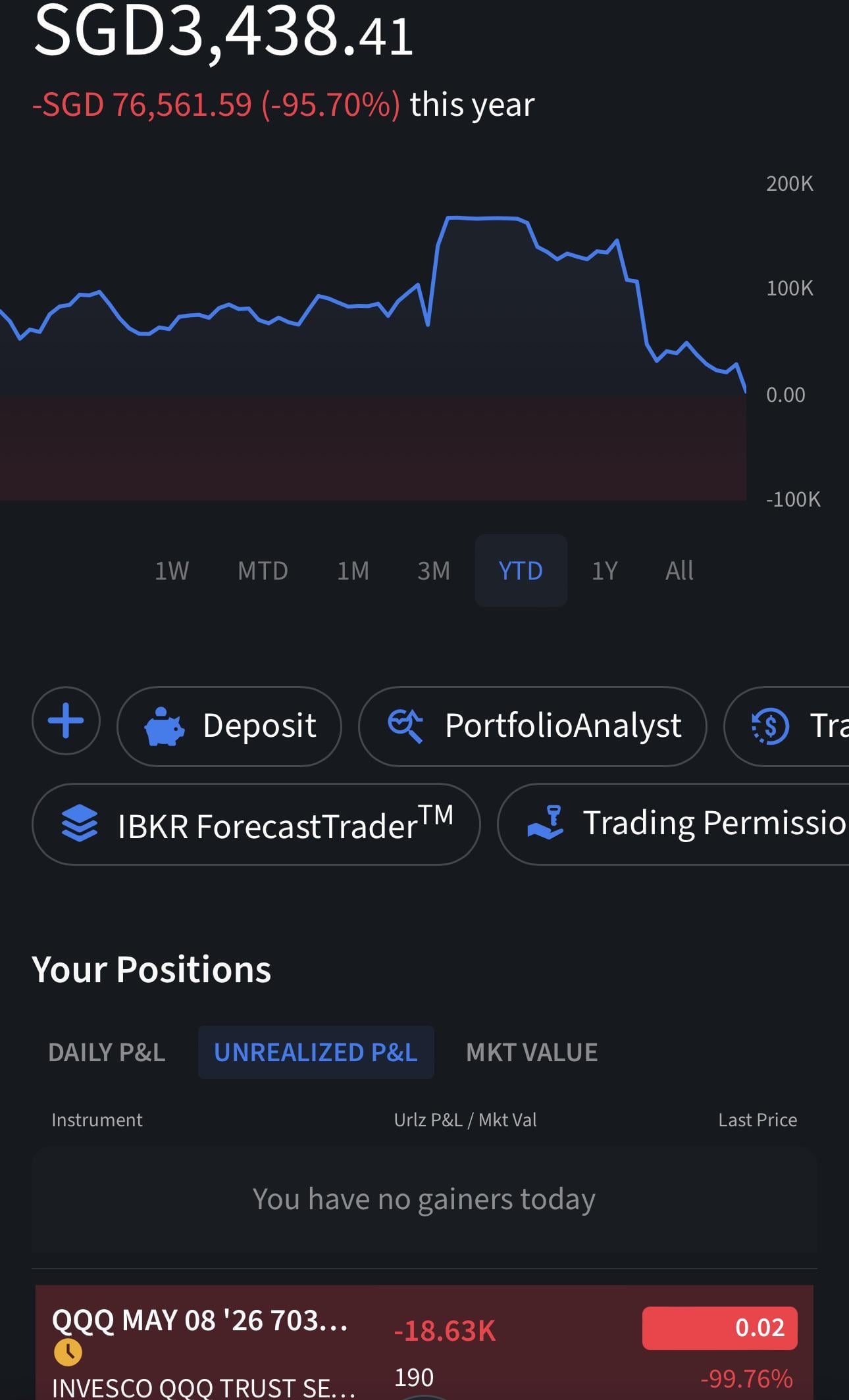Image resolution: width=849 pixels, height=1400 pixels.
Task: Select the 1W chart range
Action: pos(172,570)
